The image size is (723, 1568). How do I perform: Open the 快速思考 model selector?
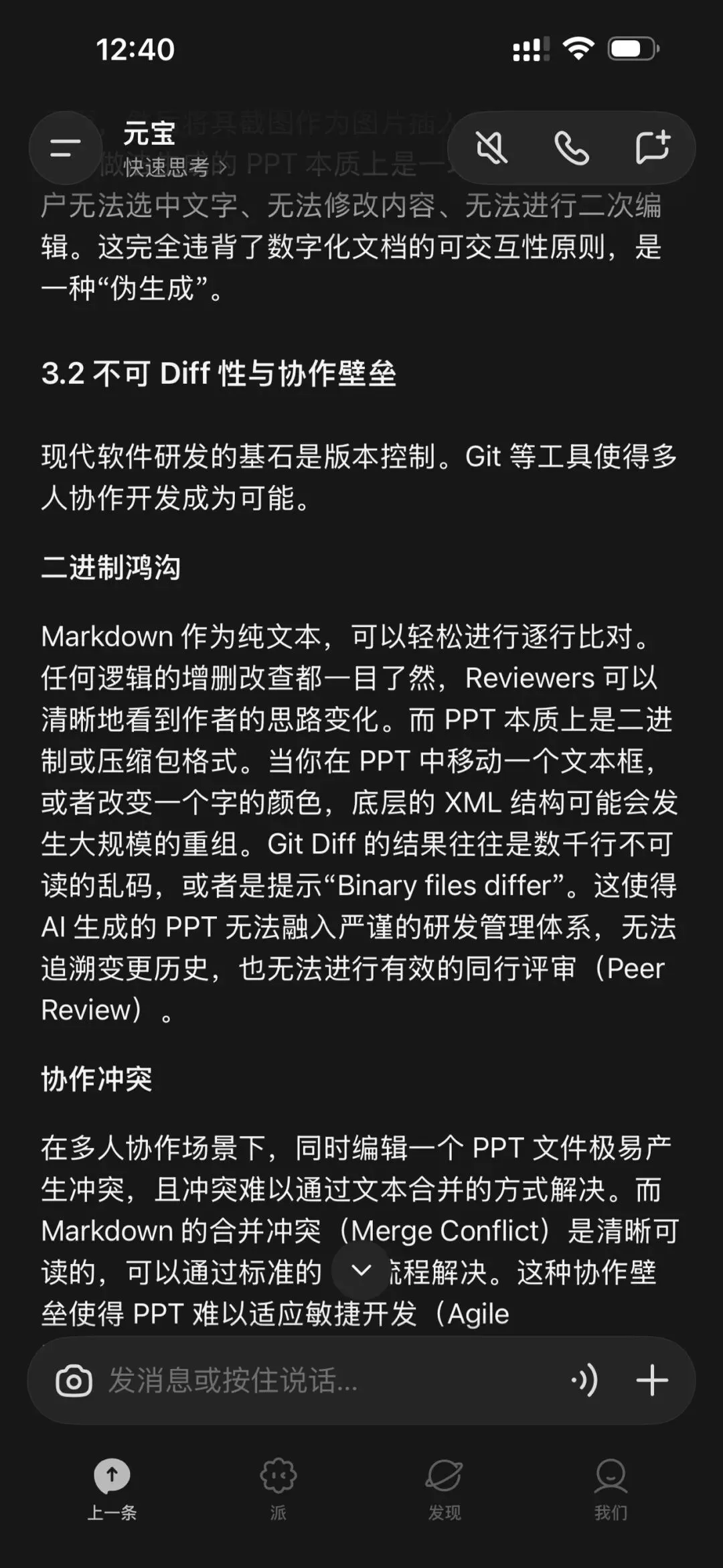175,167
